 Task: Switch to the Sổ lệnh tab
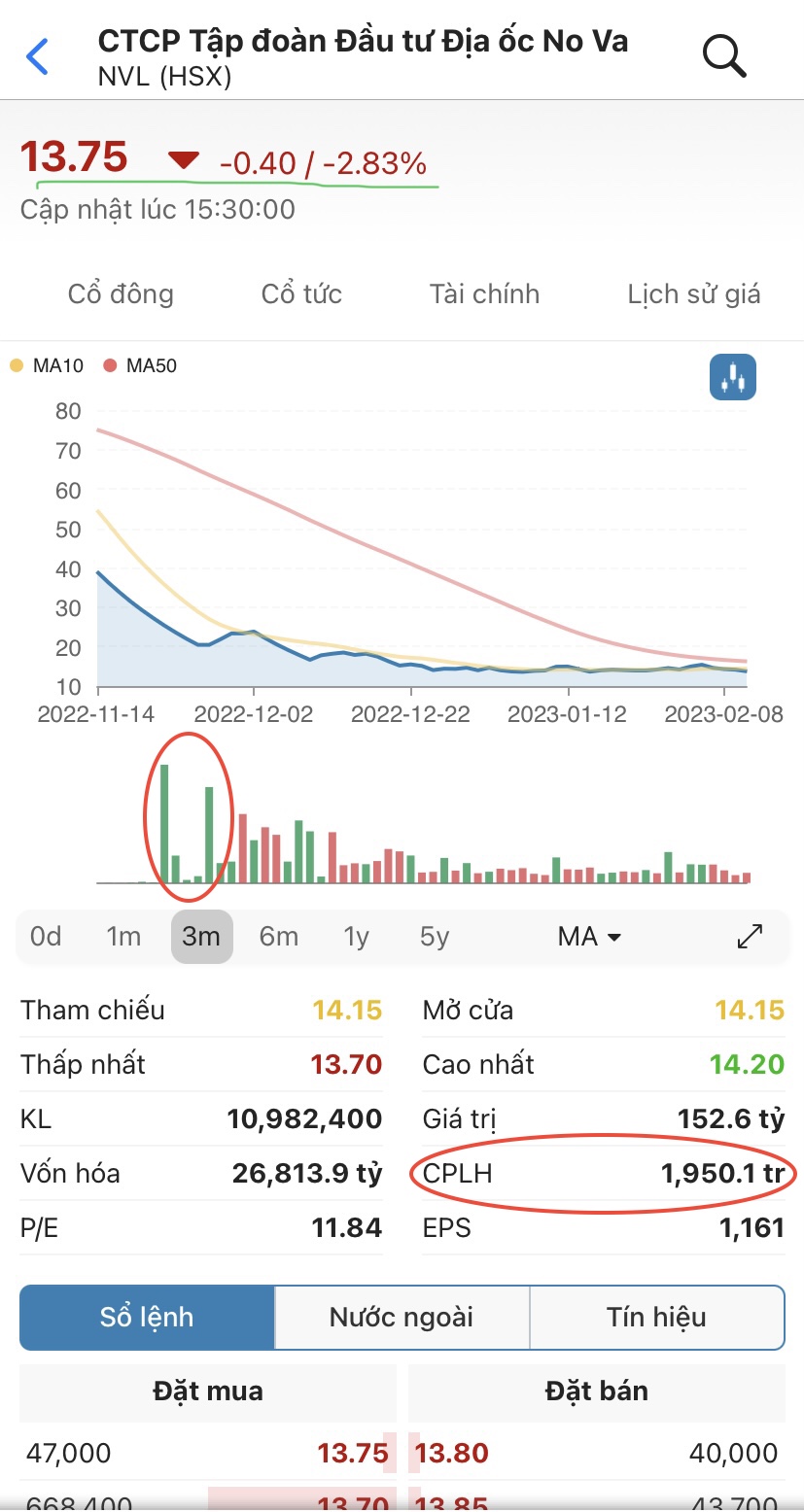[x=147, y=1318]
